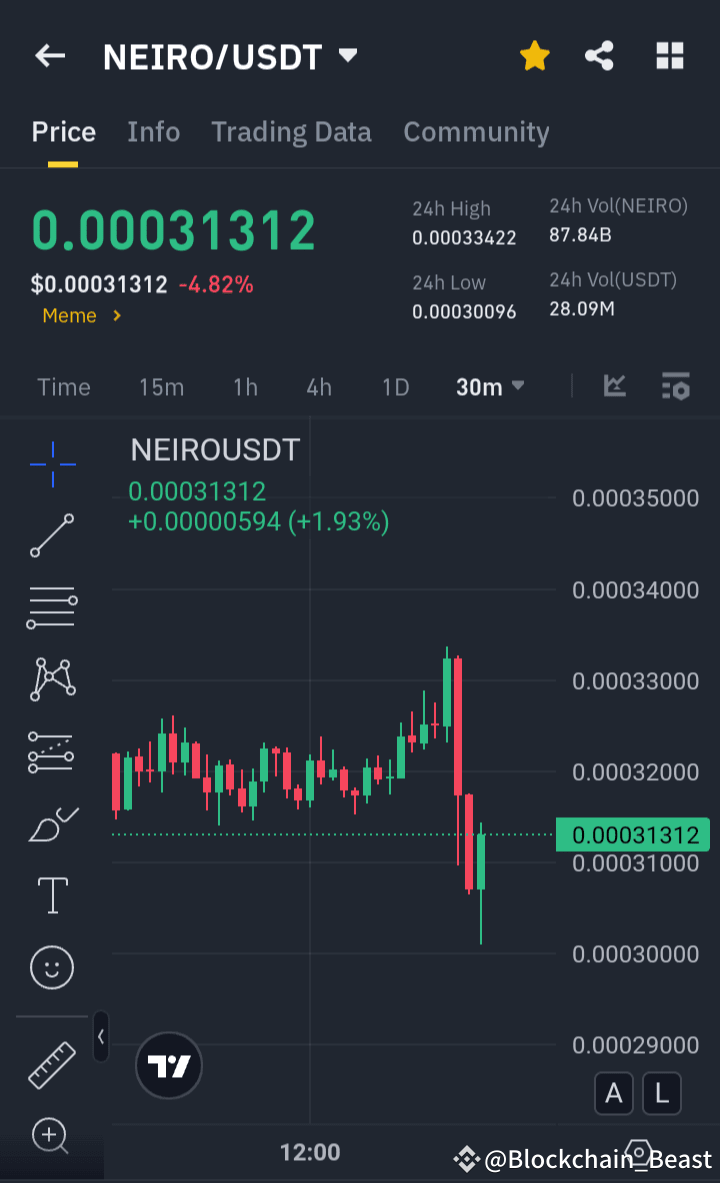This screenshot has height=1183, width=720.
Task: Open the 30m interval dropdown
Action: point(489,386)
